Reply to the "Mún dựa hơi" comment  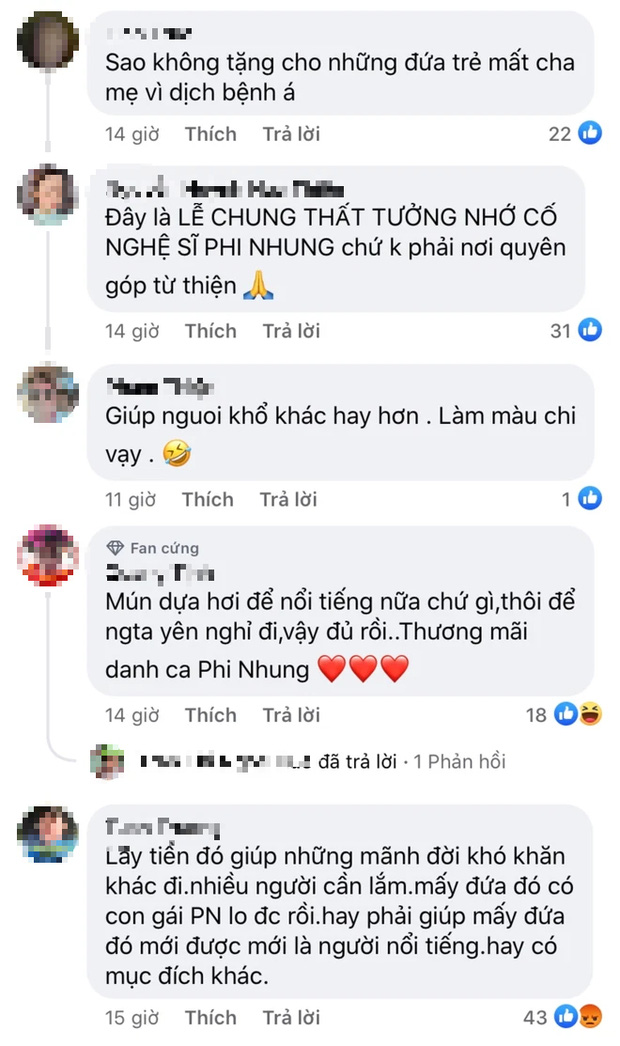pyautogui.click(x=290, y=715)
